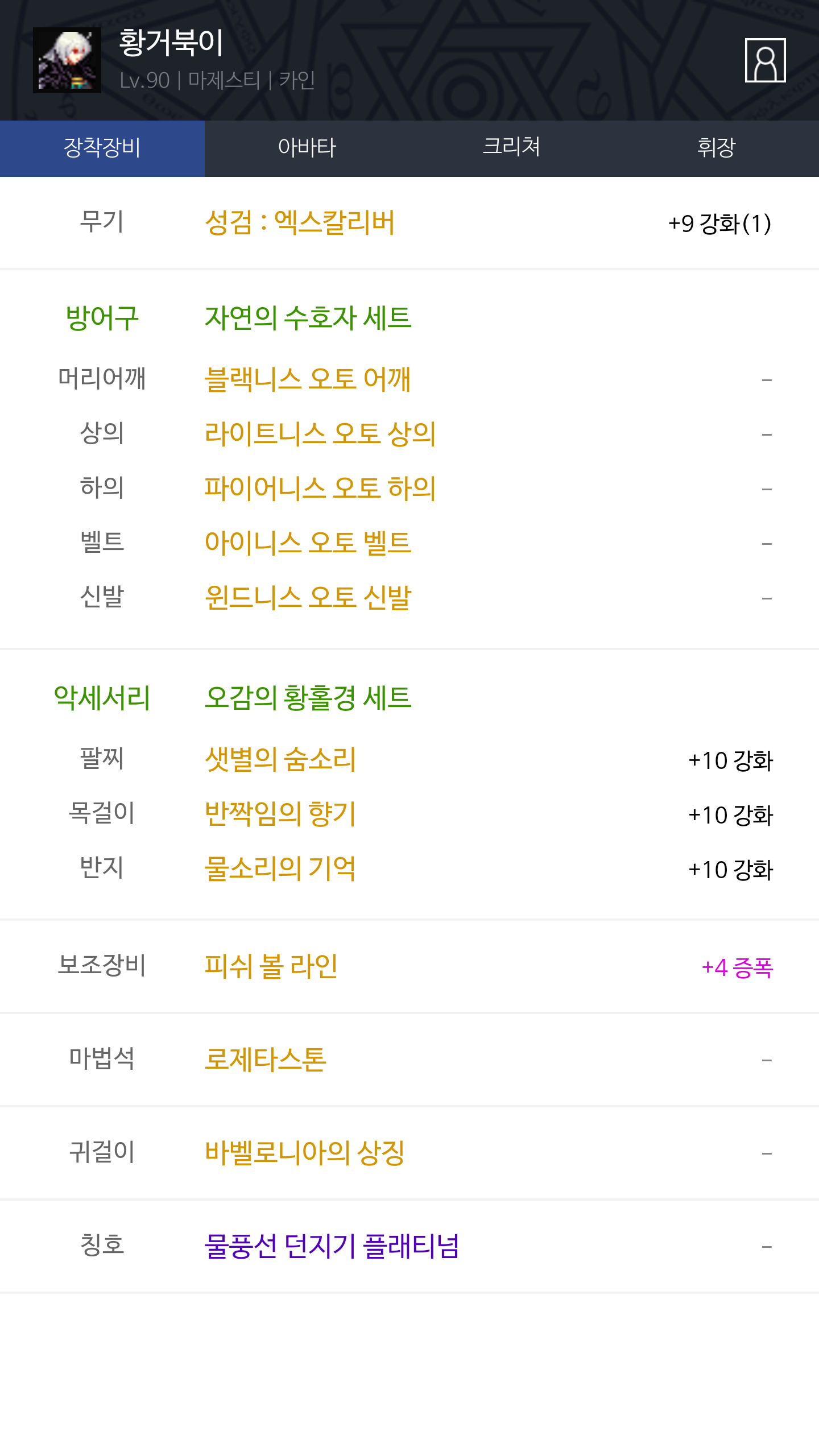The height and width of the screenshot is (1456, 819).
Task: View ring 물소리의 기억
Action: point(280,868)
